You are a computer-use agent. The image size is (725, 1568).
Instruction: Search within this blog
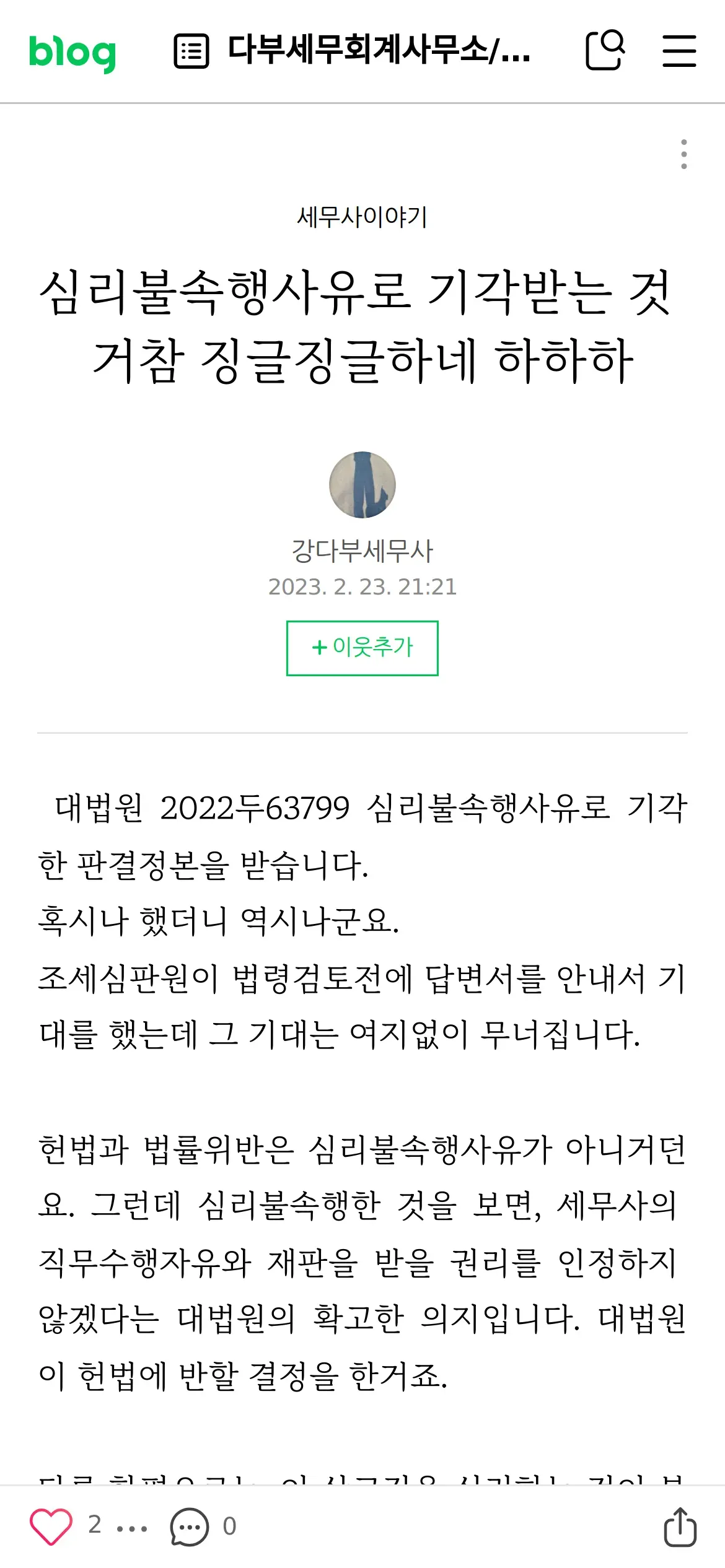point(605,50)
